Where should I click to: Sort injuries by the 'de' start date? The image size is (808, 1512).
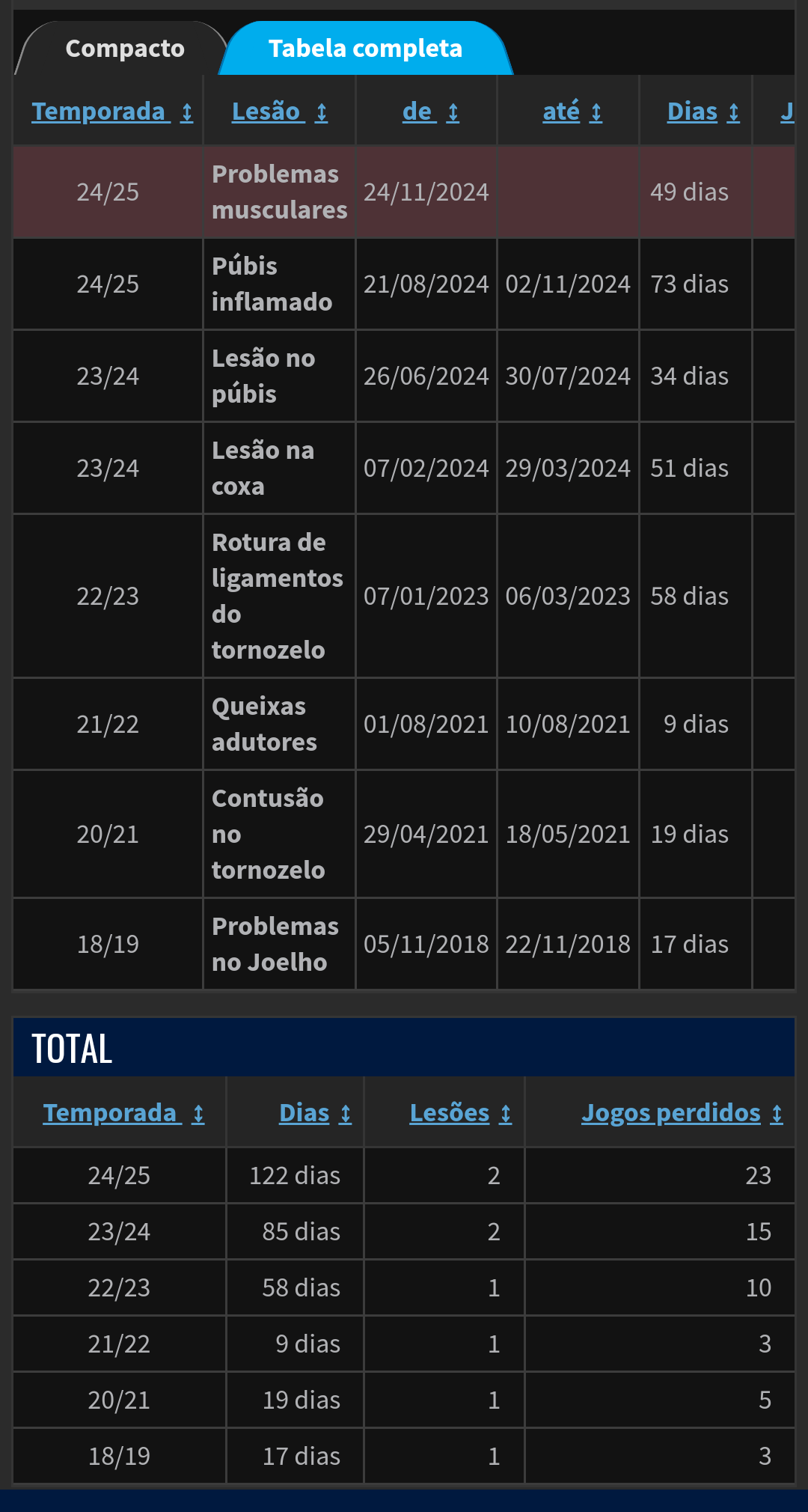(x=430, y=112)
